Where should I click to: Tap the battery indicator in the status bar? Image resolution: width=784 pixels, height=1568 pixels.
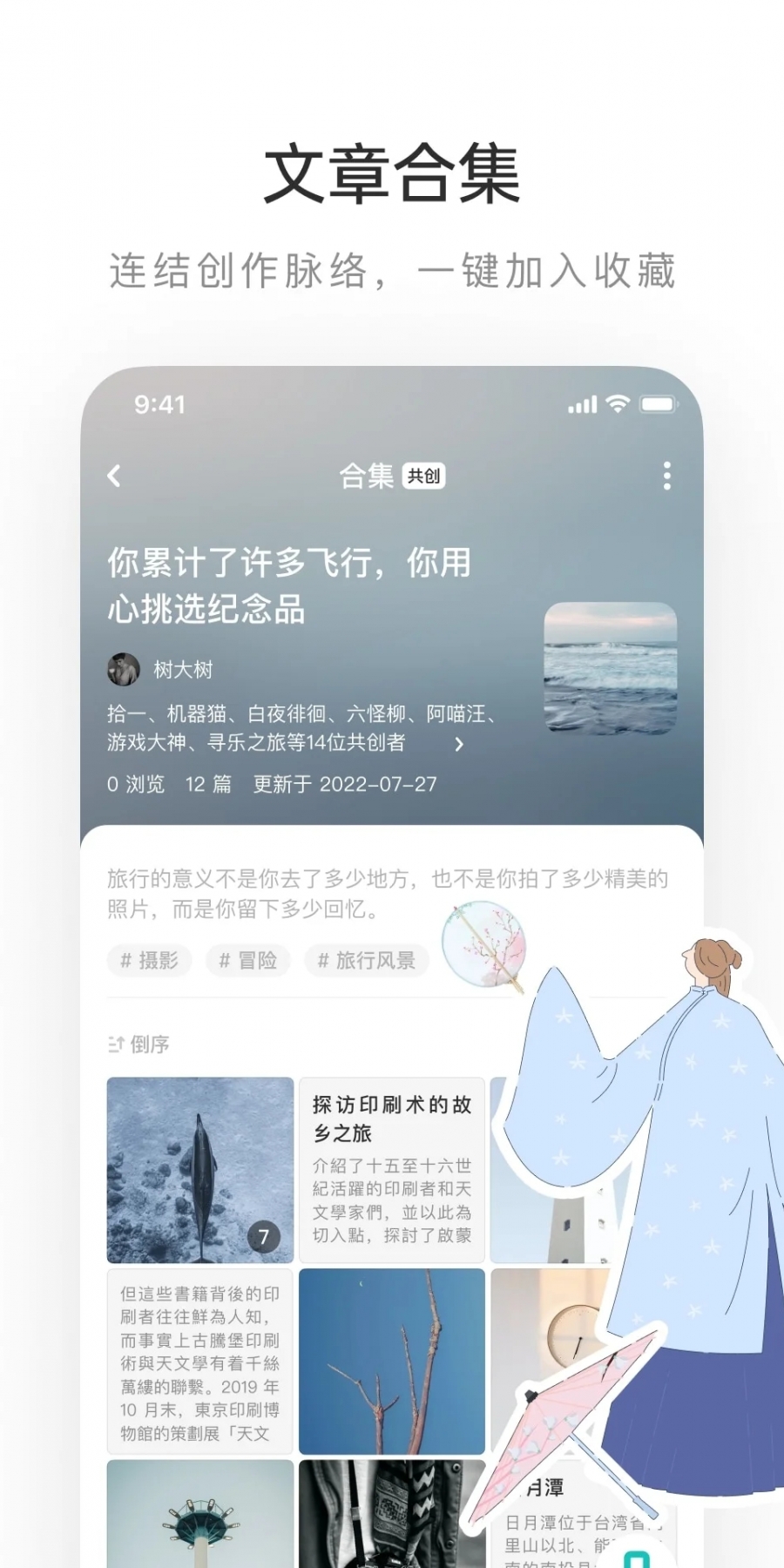pos(659,404)
